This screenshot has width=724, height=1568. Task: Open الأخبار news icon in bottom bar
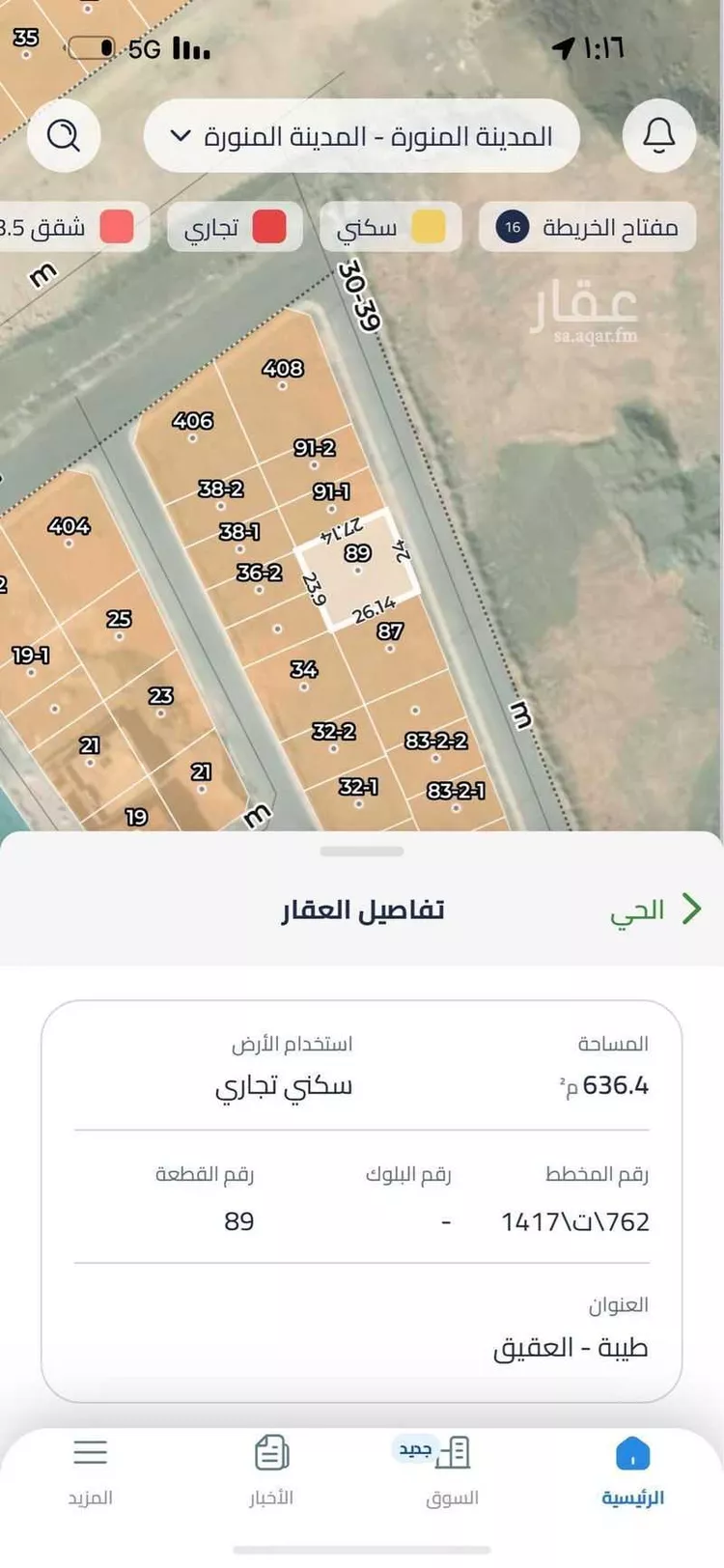pyautogui.click(x=271, y=1453)
